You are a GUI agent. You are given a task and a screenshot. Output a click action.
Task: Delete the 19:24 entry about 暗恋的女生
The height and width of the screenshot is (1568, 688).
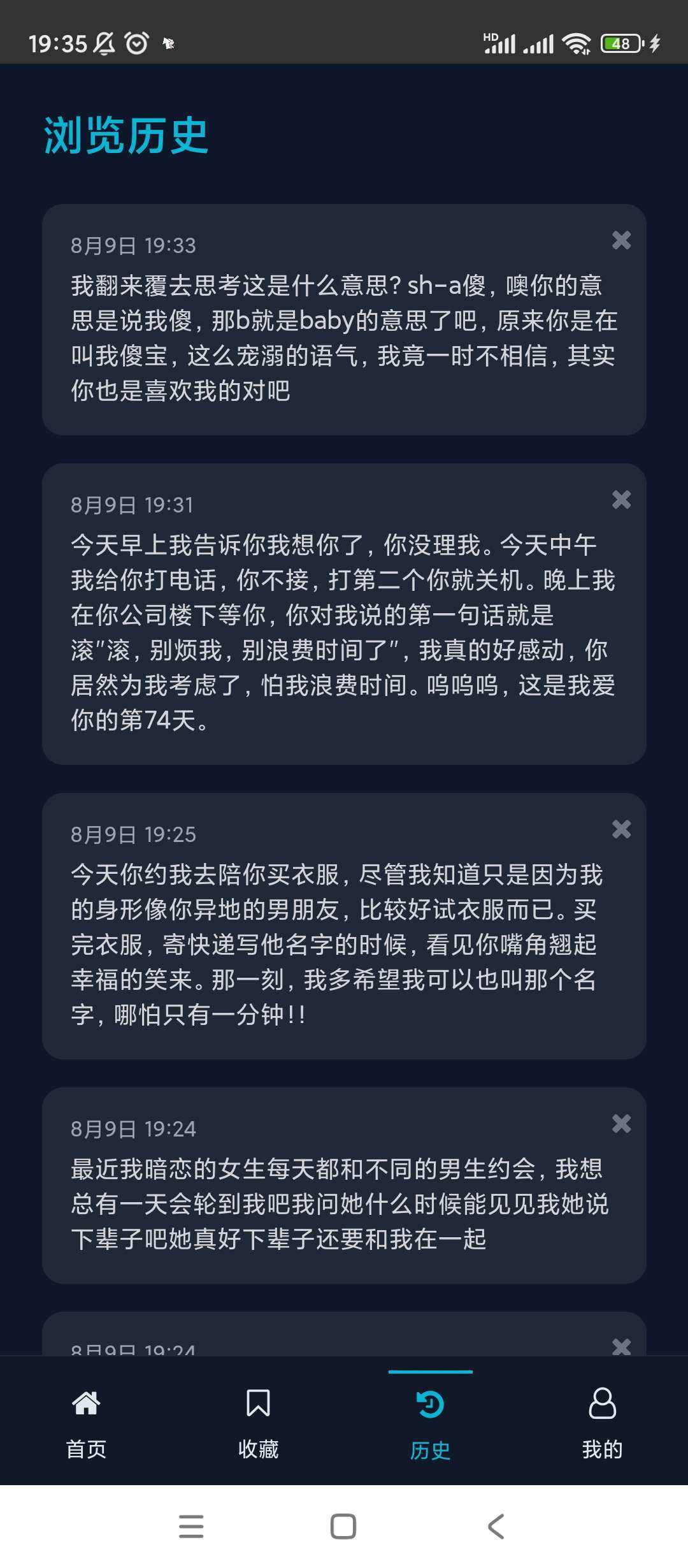coord(621,1124)
